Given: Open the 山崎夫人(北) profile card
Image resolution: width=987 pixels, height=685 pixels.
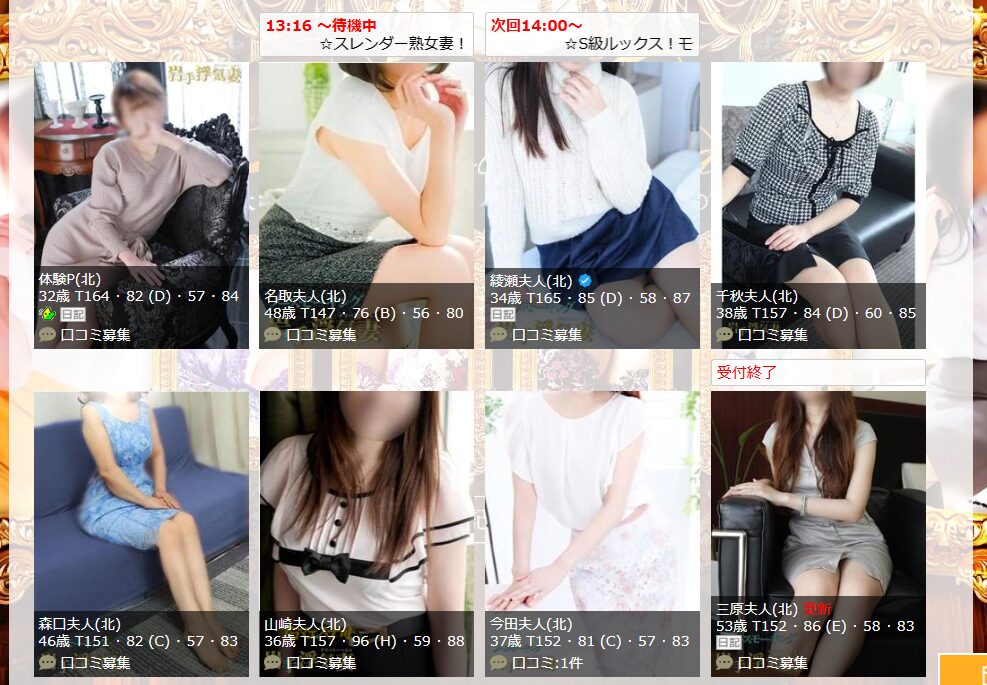Looking at the screenshot, I should pyautogui.click(x=366, y=500).
